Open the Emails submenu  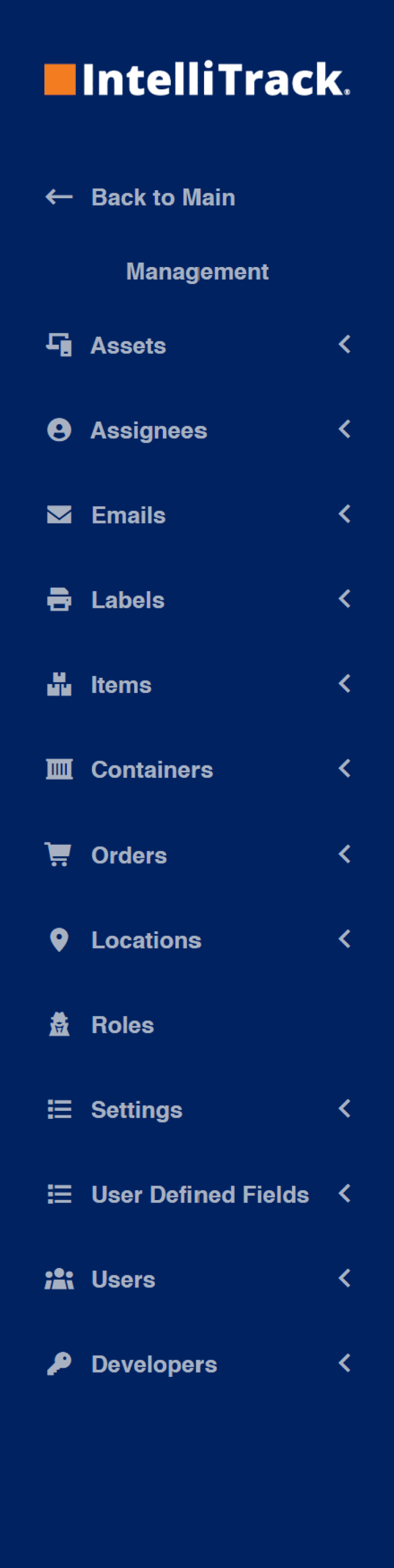pyautogui.click(x=197, y=515)
